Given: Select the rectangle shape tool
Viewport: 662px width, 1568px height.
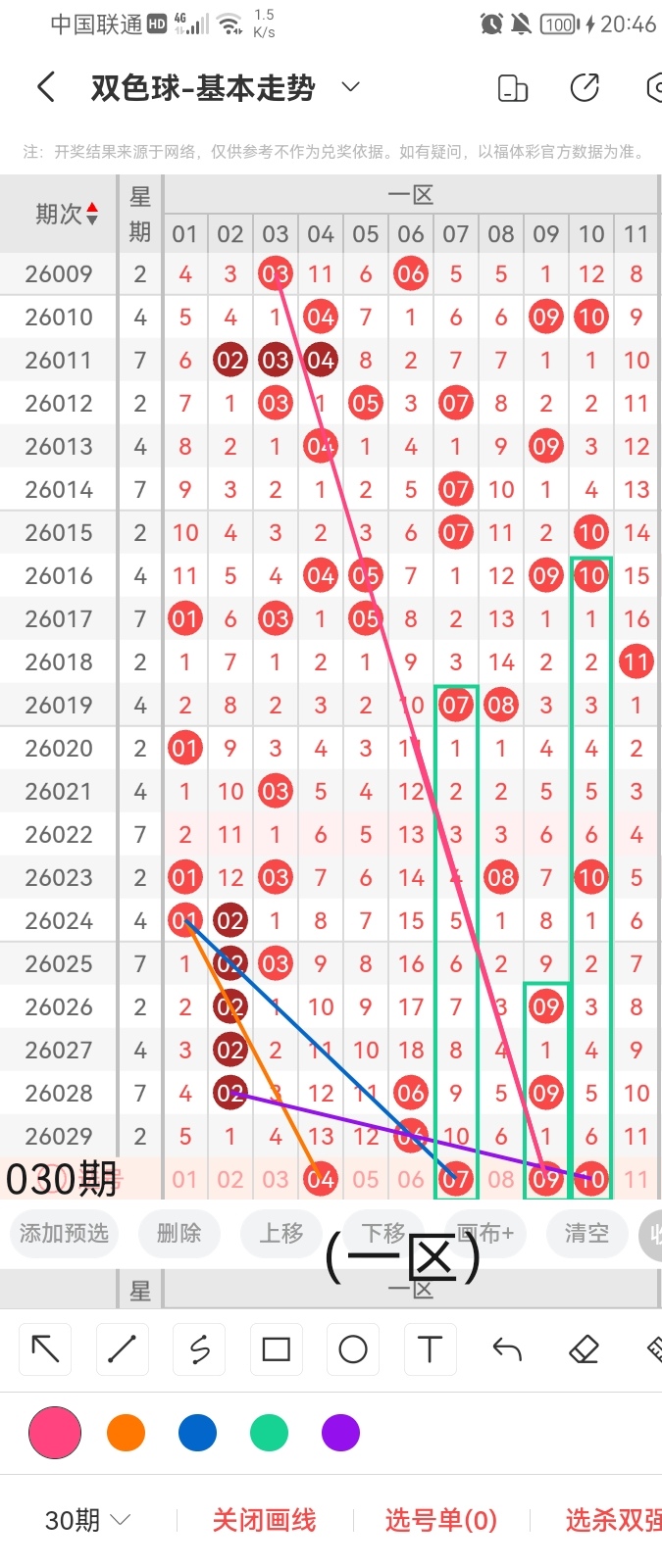Looking at the screenshot, I should click(x=277, y=1349).
